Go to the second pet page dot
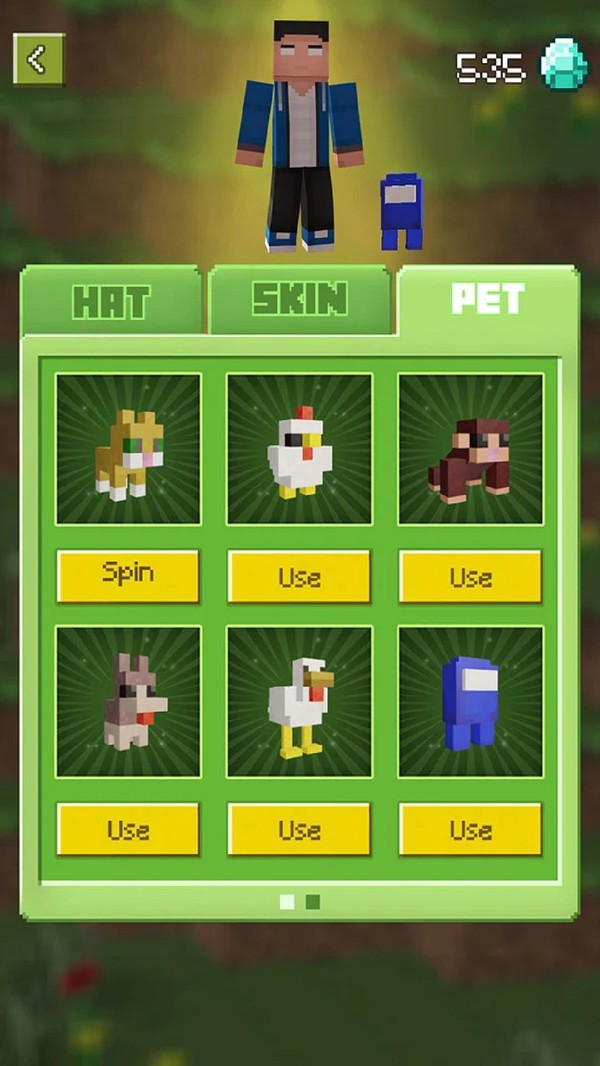The width and height of the screenshot is (600, 1066). click(313, 902)
